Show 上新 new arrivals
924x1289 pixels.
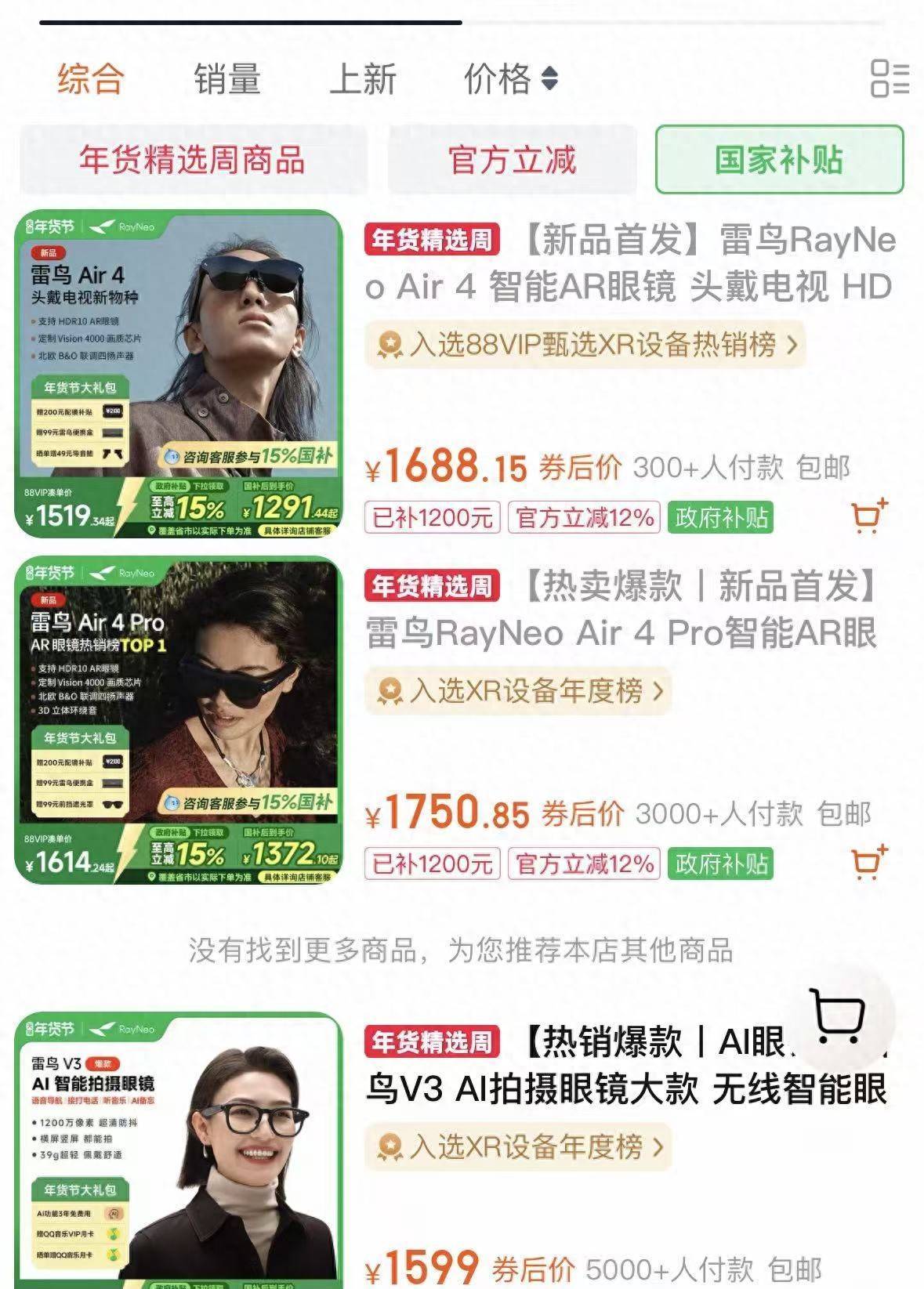click(x=363, y=79)
